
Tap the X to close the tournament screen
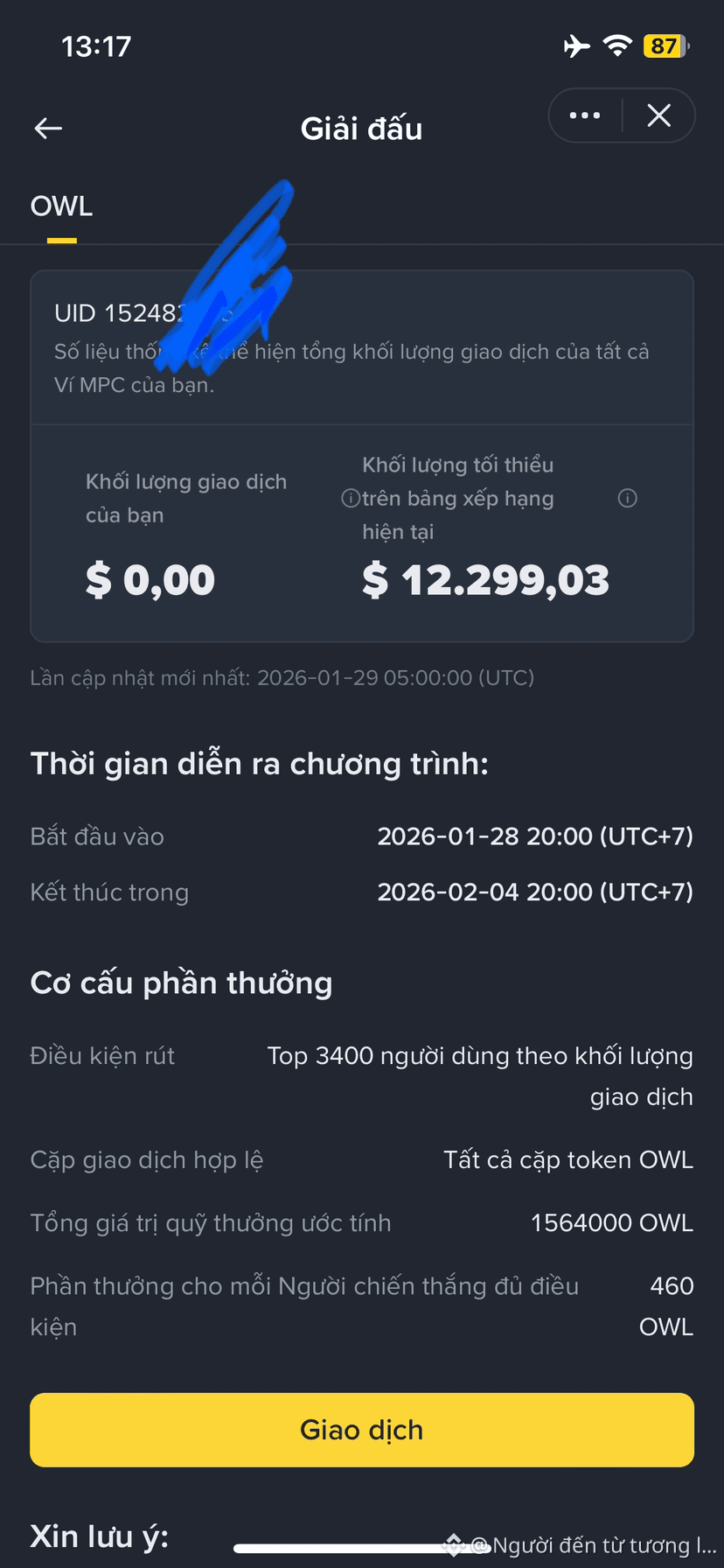click(658, 115)
